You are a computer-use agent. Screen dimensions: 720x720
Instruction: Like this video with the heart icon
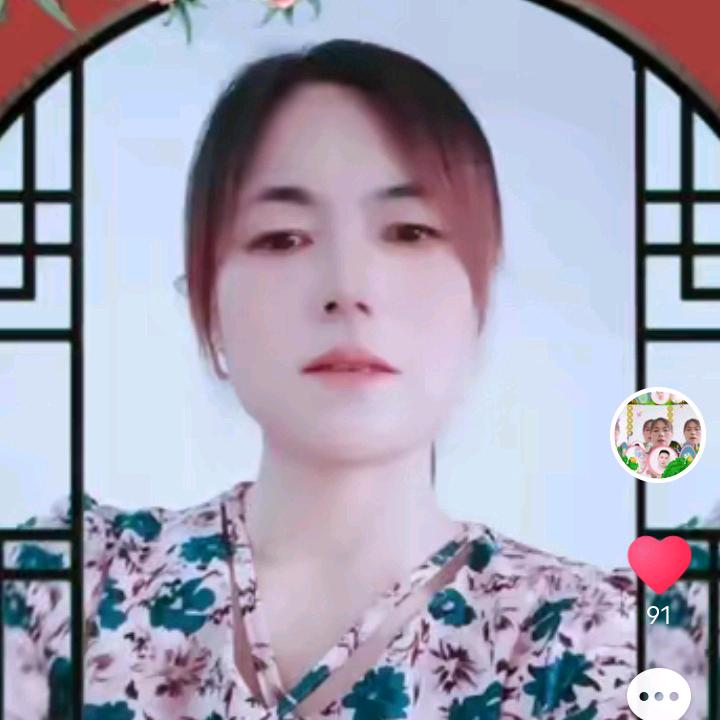(659, 563)
